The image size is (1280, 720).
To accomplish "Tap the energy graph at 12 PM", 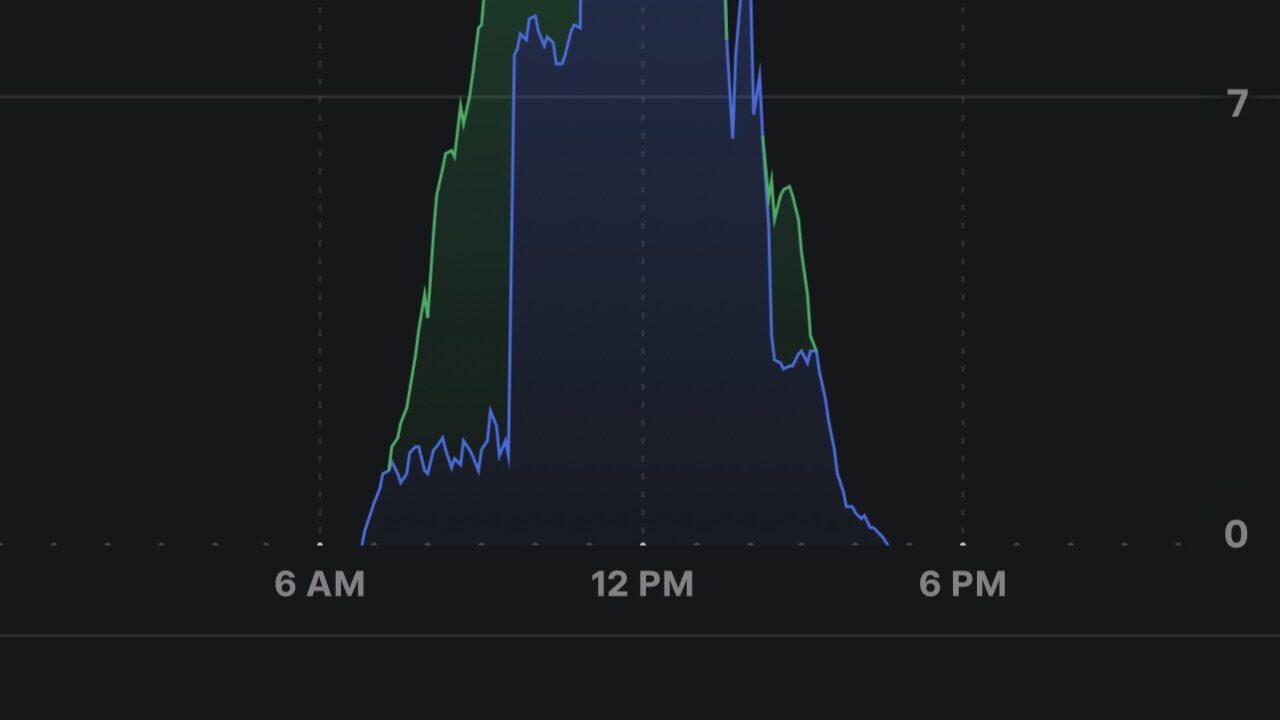I will [x=642, y=300].
